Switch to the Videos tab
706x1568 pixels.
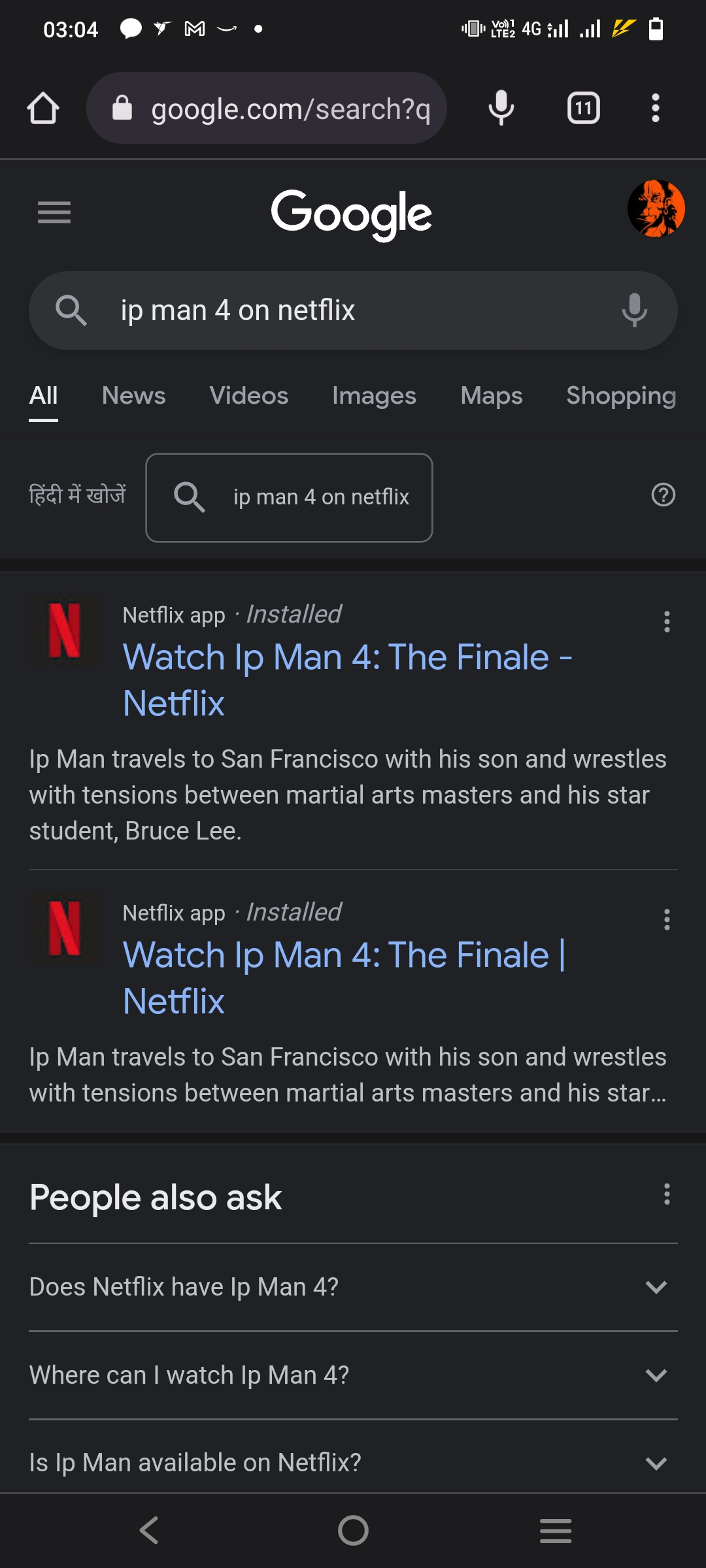248,396
